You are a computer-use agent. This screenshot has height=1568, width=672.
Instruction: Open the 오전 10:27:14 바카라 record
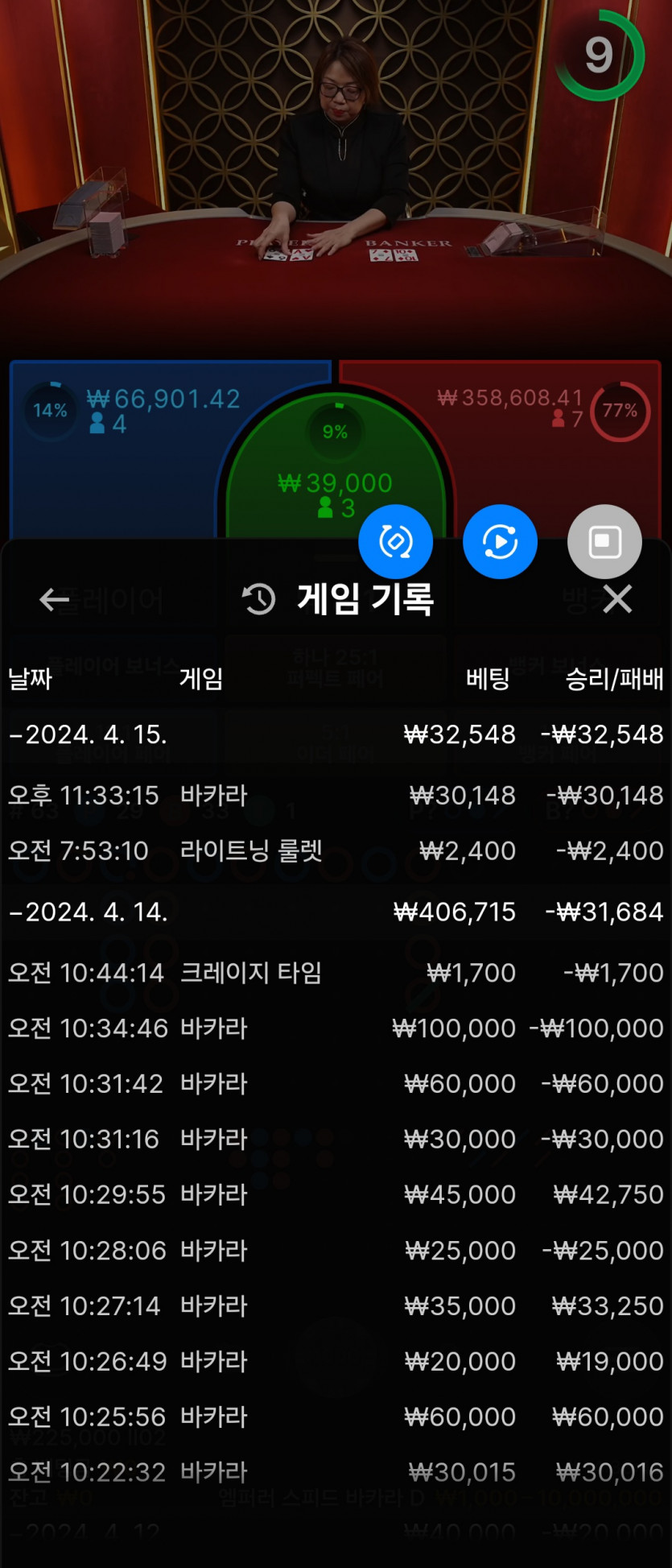click(x=335, y=1306)
